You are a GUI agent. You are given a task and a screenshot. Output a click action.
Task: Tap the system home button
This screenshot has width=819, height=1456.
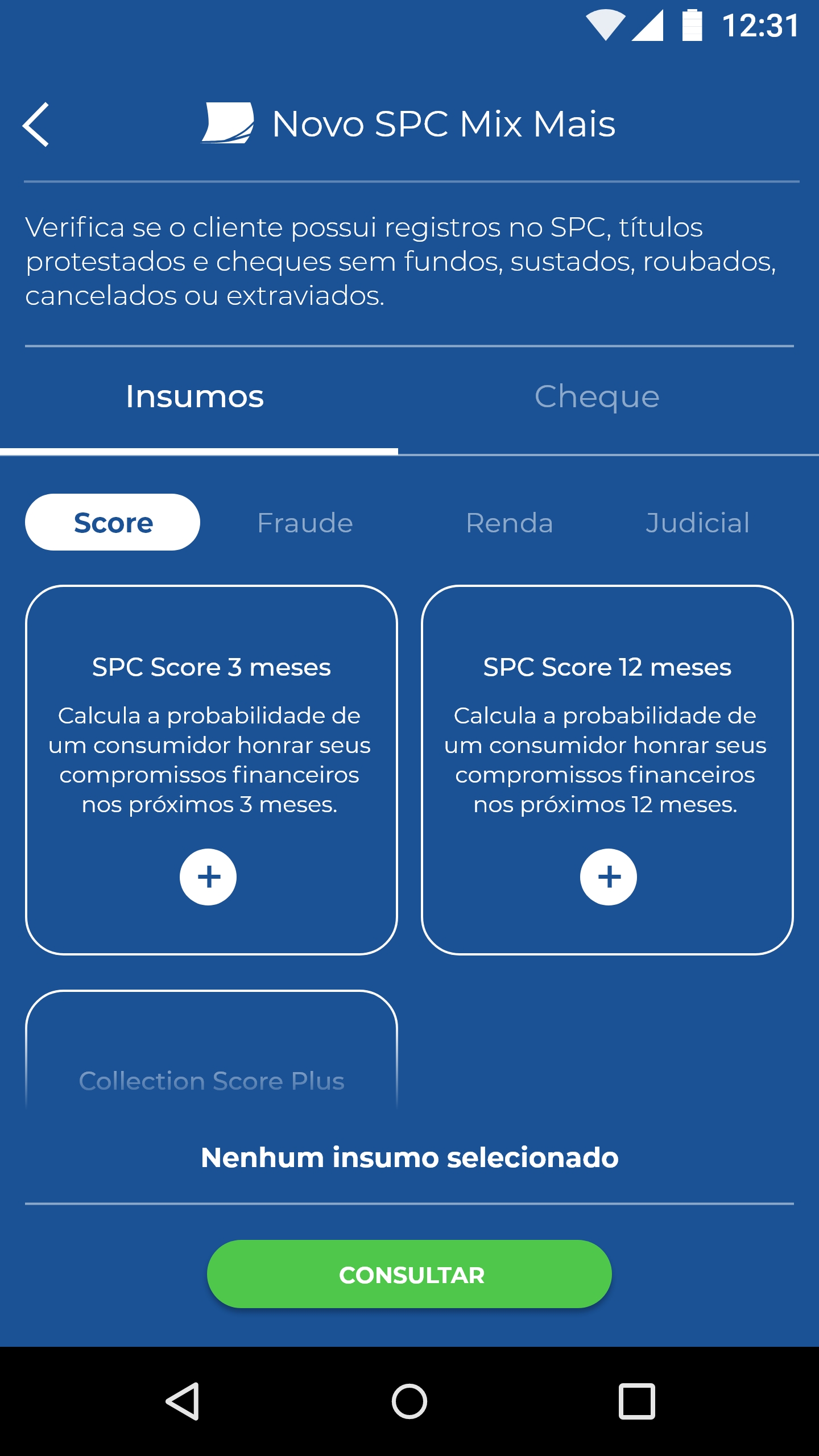coord(409,1401)
